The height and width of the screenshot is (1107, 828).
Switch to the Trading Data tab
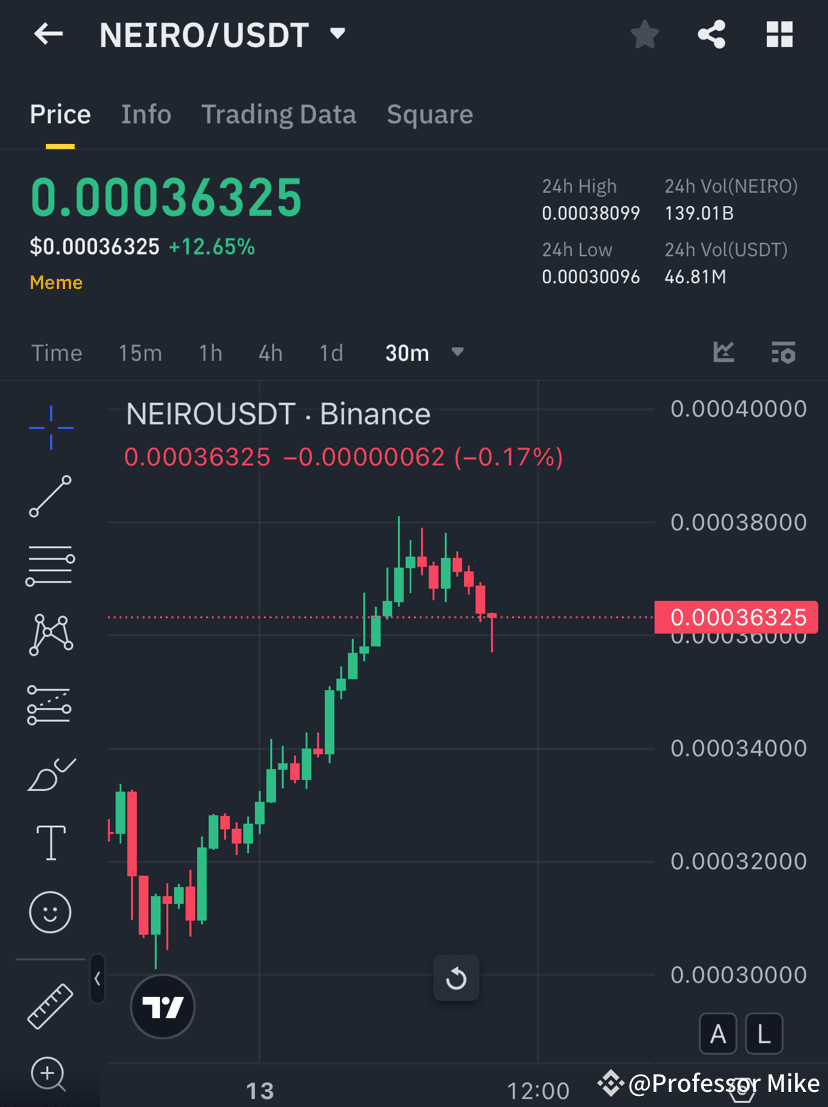tap(278, 114)
